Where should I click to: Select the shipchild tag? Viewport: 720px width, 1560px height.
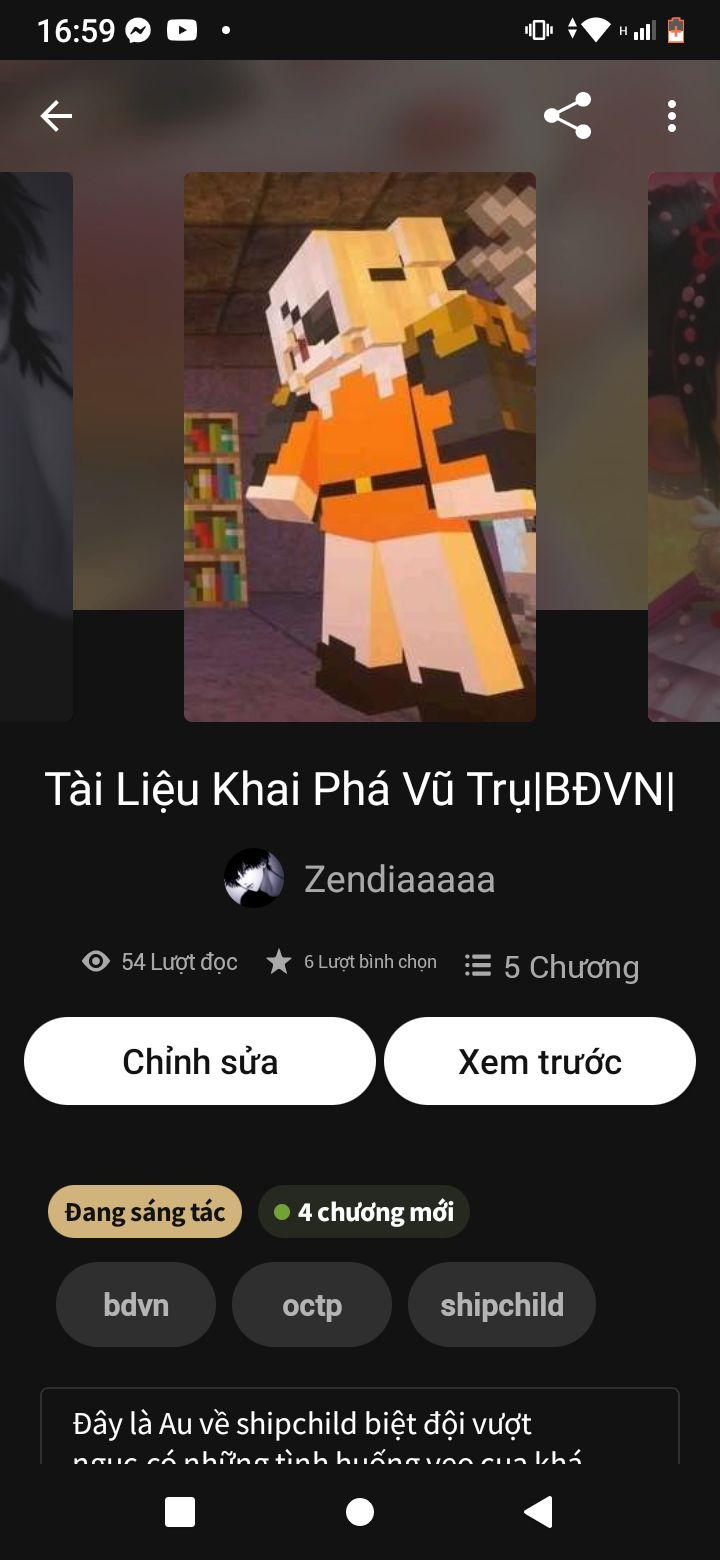(x=502, y=1305)
